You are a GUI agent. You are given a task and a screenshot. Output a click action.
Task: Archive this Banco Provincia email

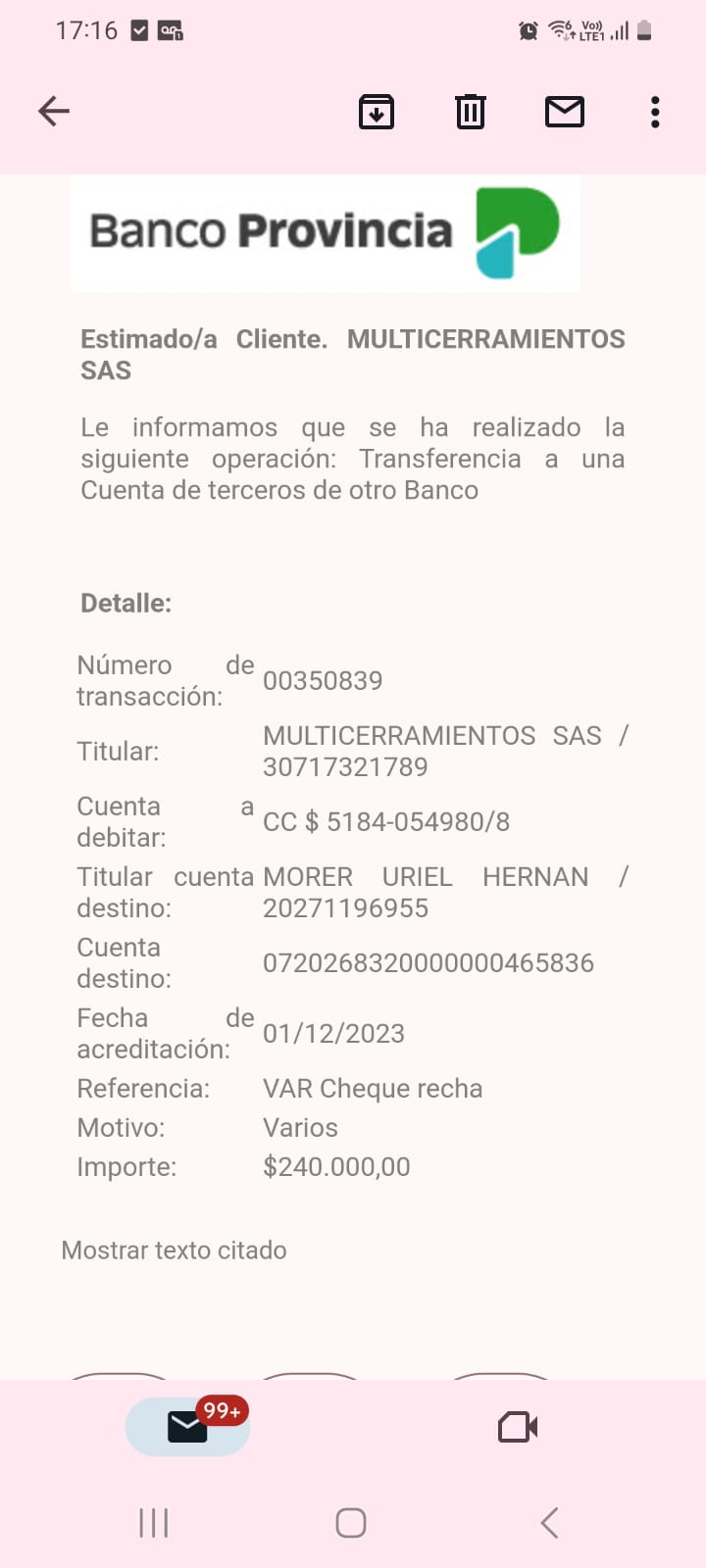(x=377, y=112)
